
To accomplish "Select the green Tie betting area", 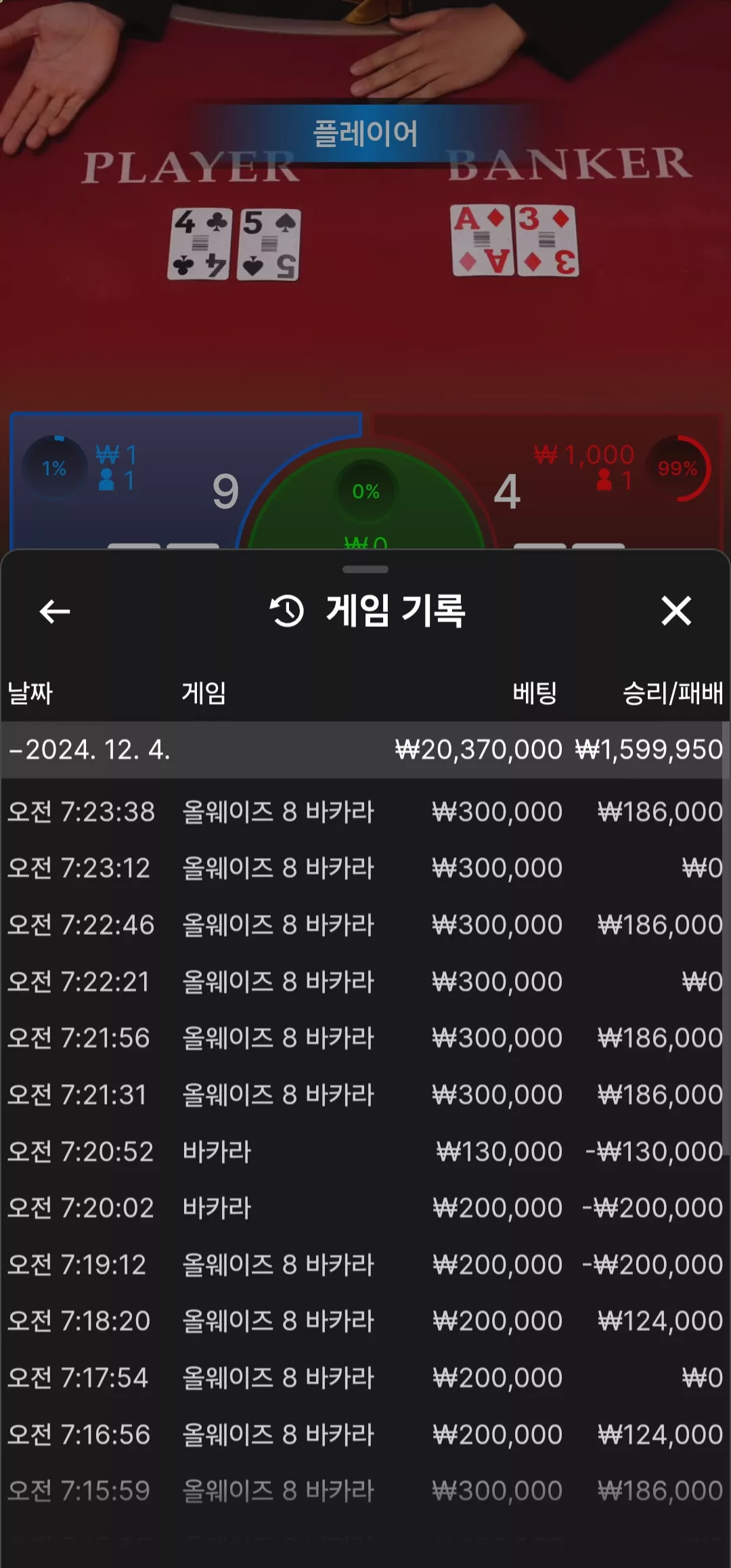I will [x=365, y=501].
